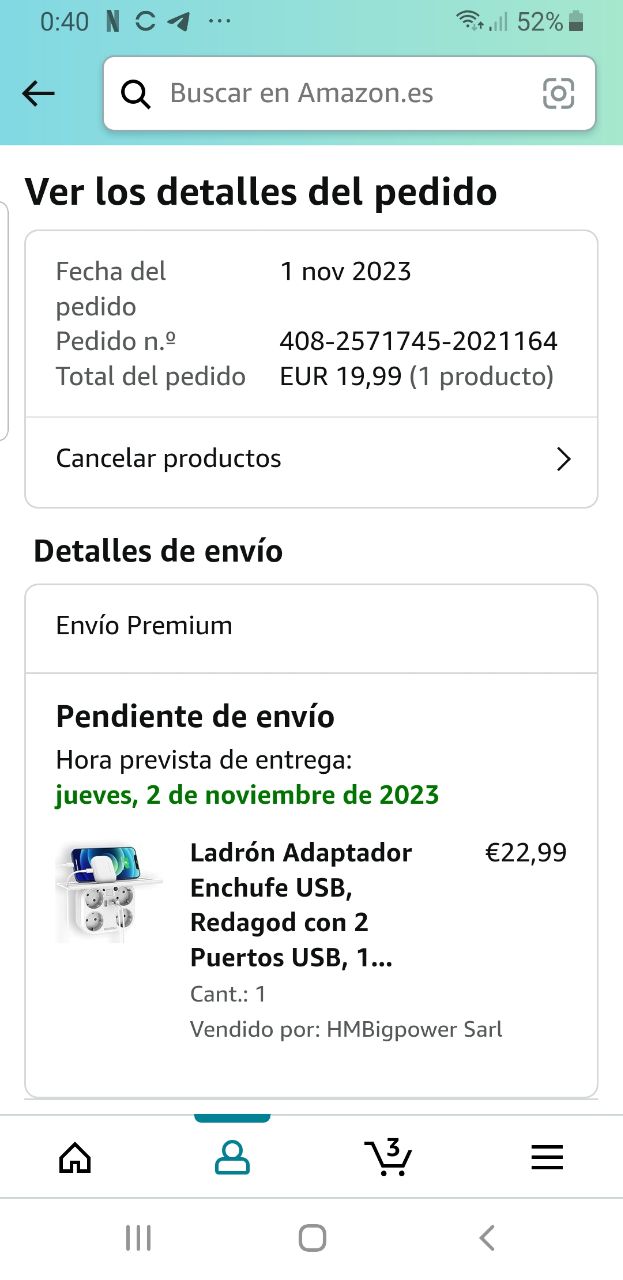Switch to the account profile tab
Screen dimensions: 623x1280
tap(232, 1158)
